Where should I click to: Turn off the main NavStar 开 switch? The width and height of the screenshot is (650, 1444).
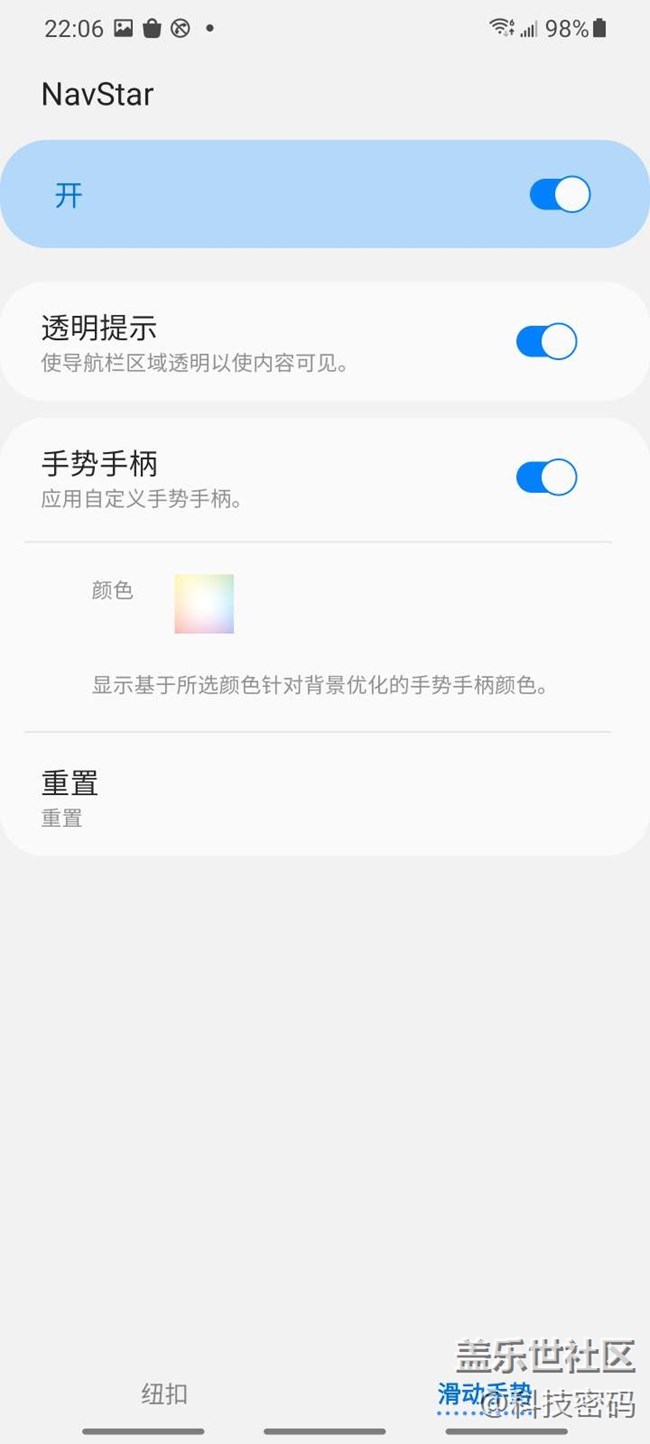[x=559, y=194]
